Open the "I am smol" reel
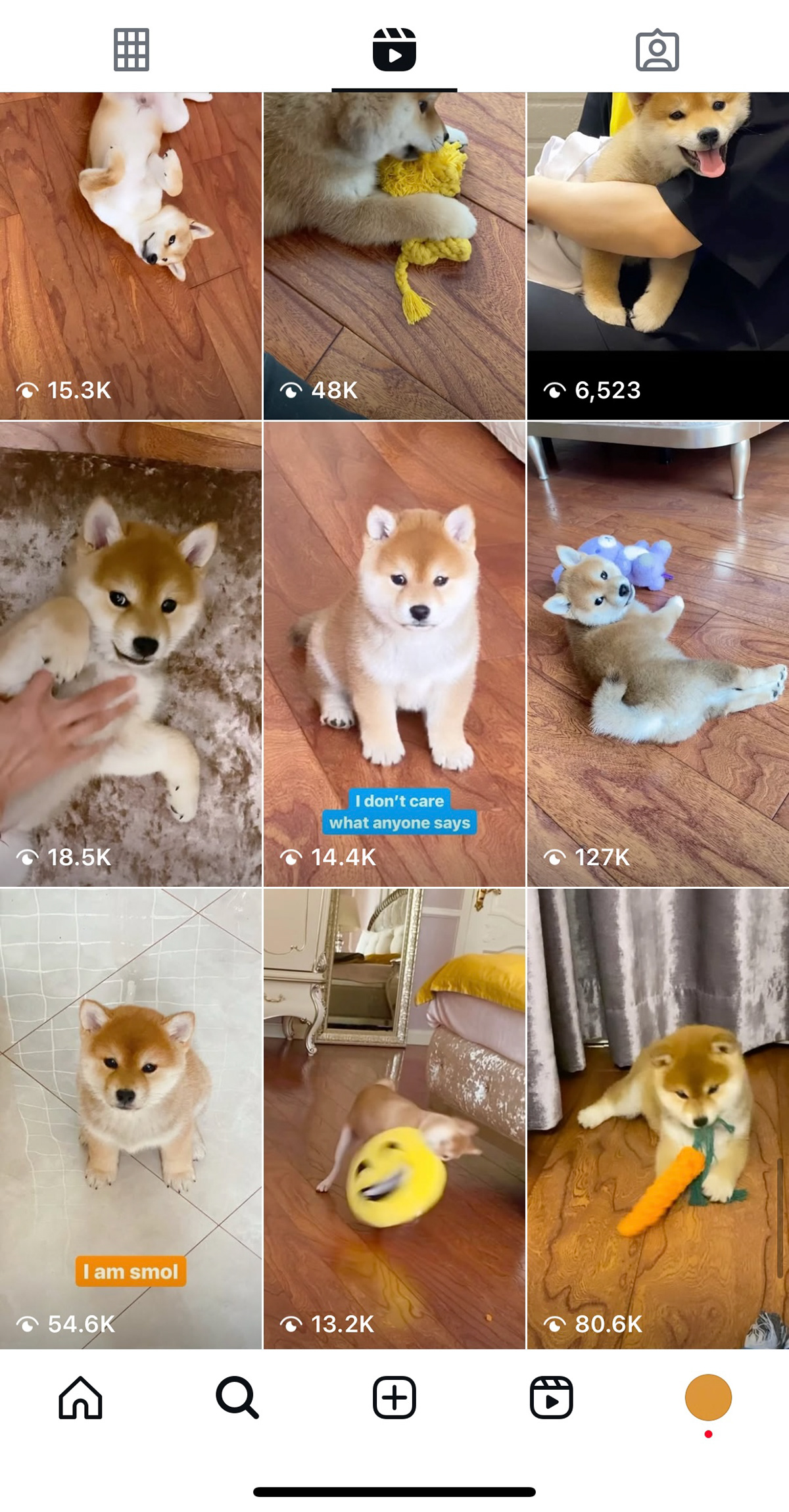This screenshot has height=1512, width=789. click(x=131, y=1118)
